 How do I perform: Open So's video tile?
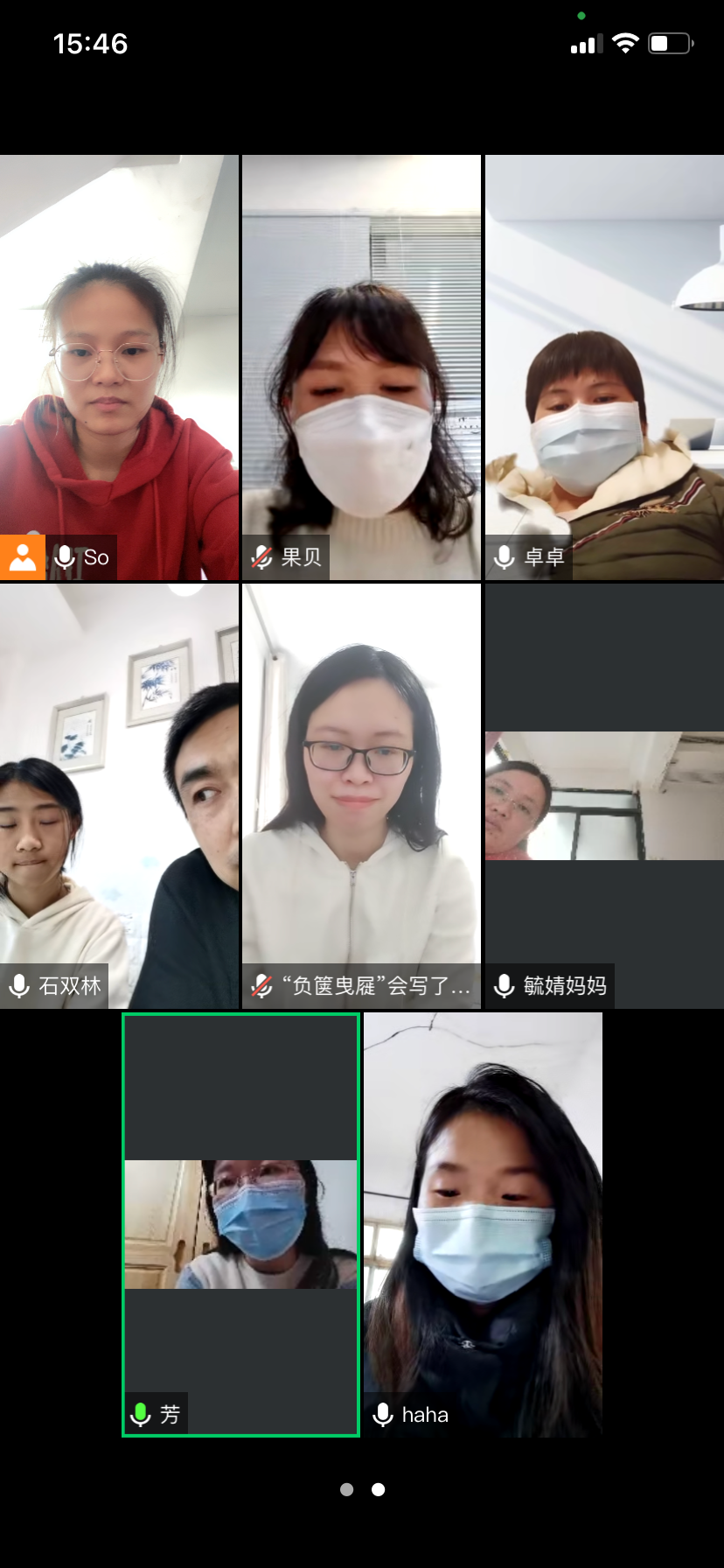click(x=119, y=367)
